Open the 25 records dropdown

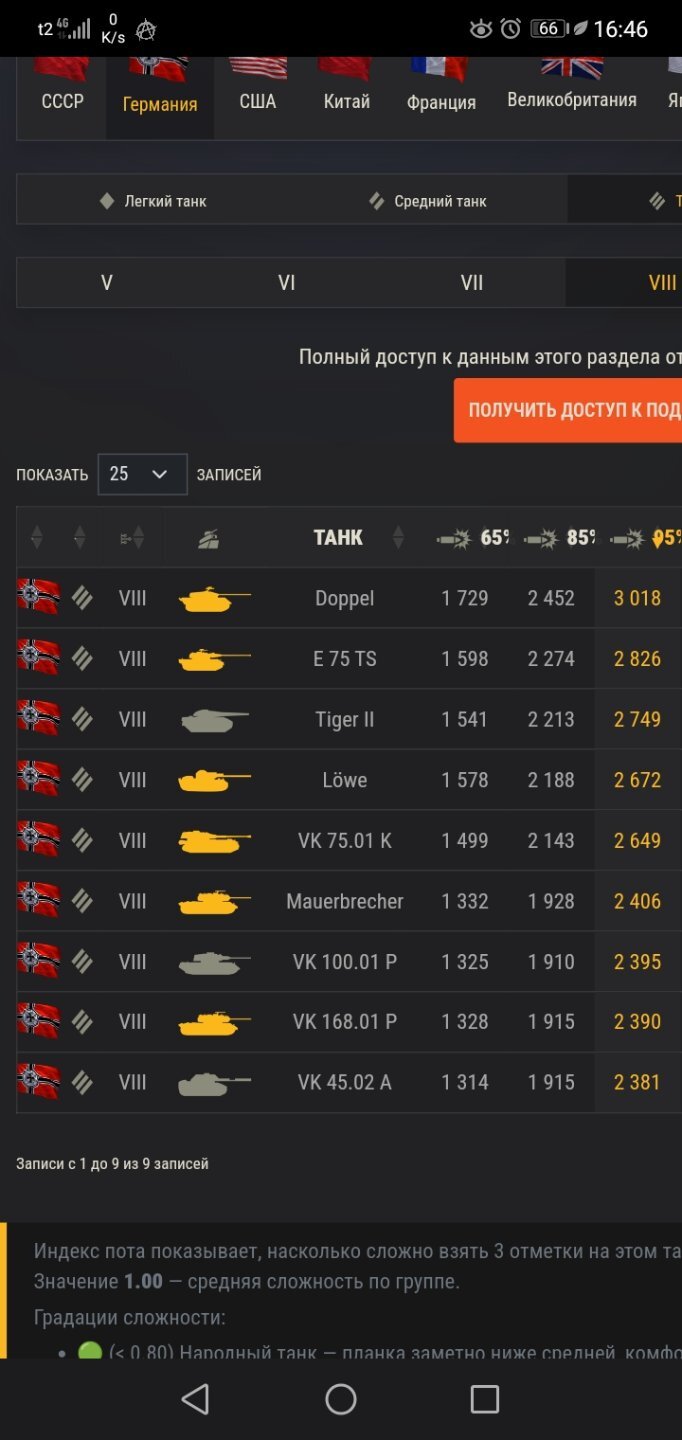pyautogui.click(x=142, y=474)
